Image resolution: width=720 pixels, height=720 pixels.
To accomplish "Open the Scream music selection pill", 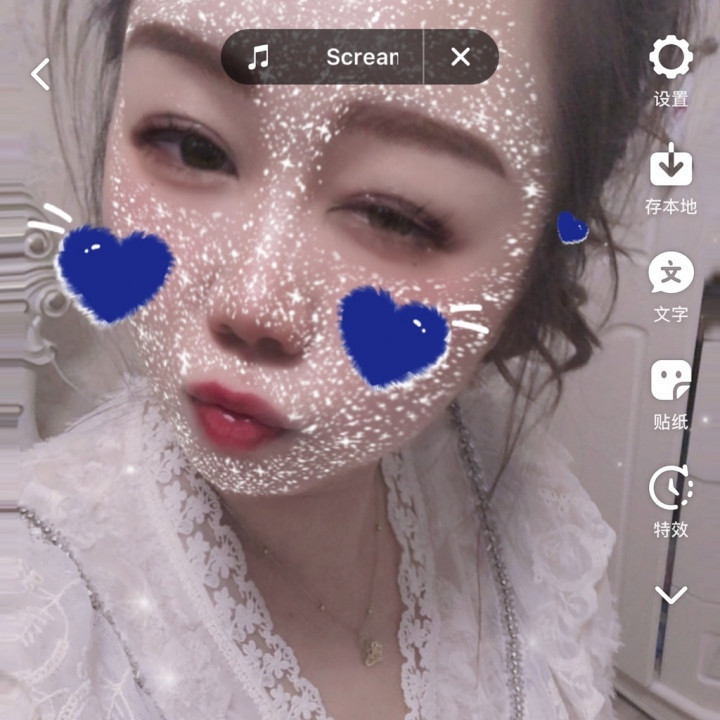I will 325,57.
